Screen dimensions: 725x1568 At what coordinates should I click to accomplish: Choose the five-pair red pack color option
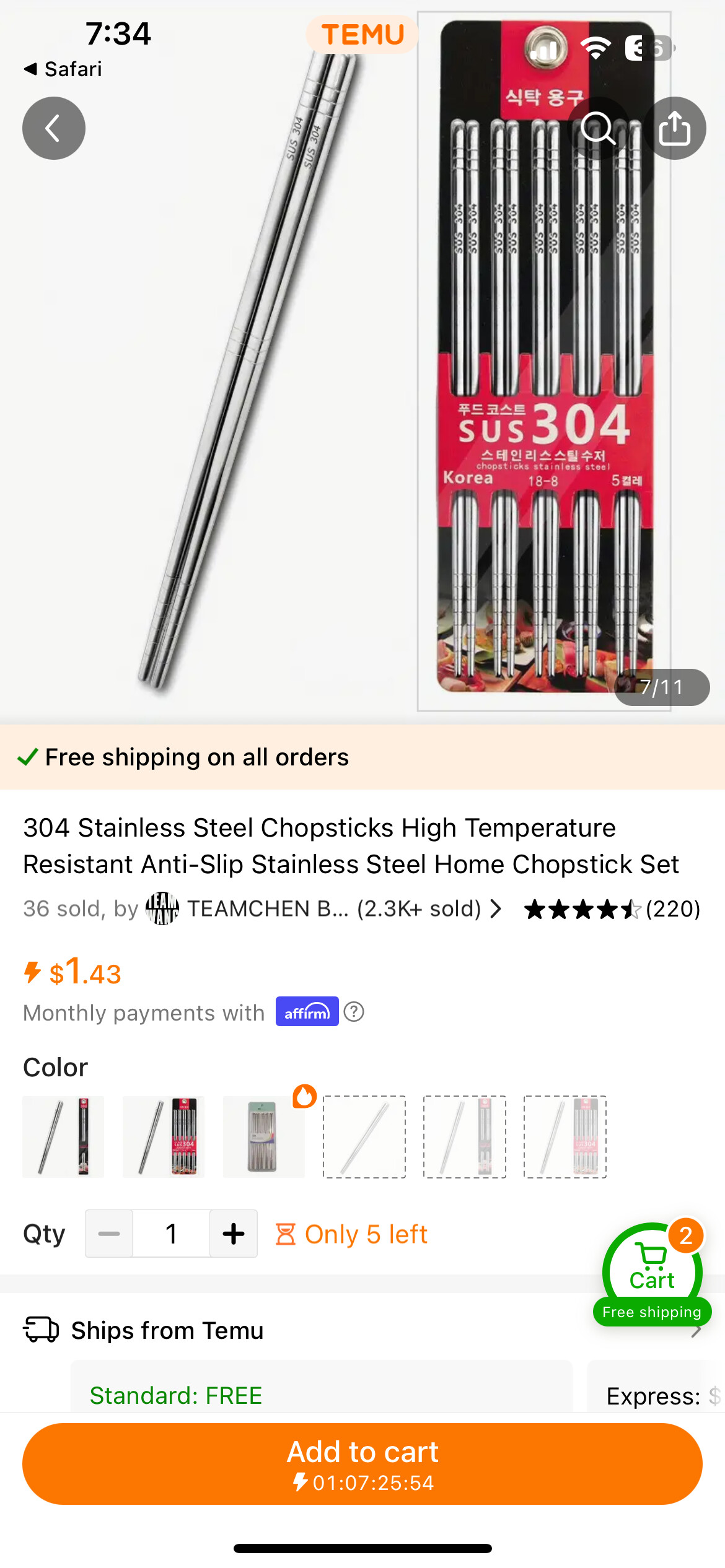tap(164, 1137)
